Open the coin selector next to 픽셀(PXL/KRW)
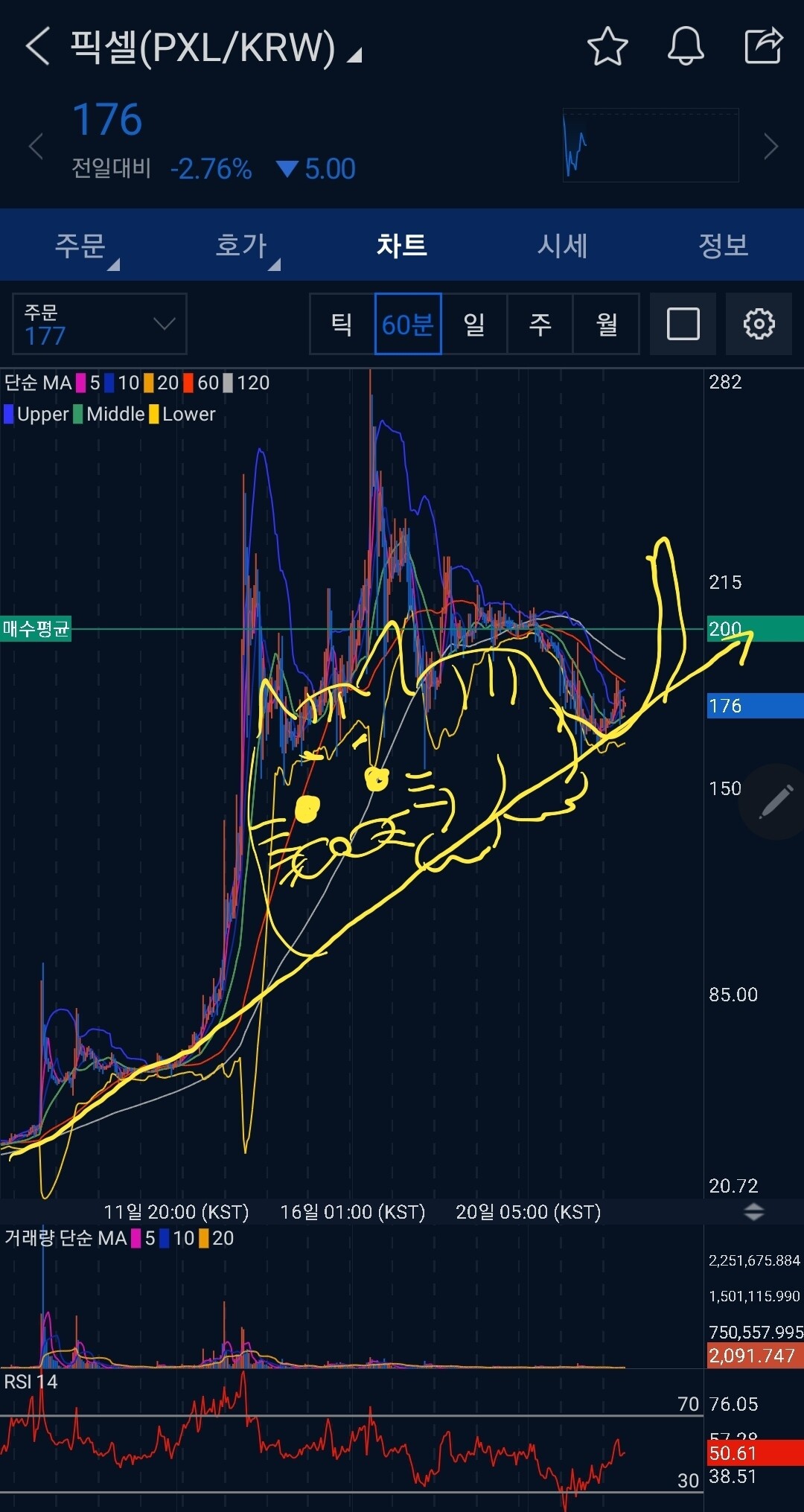The image size is (804, 1512). (x=354, y=55)
